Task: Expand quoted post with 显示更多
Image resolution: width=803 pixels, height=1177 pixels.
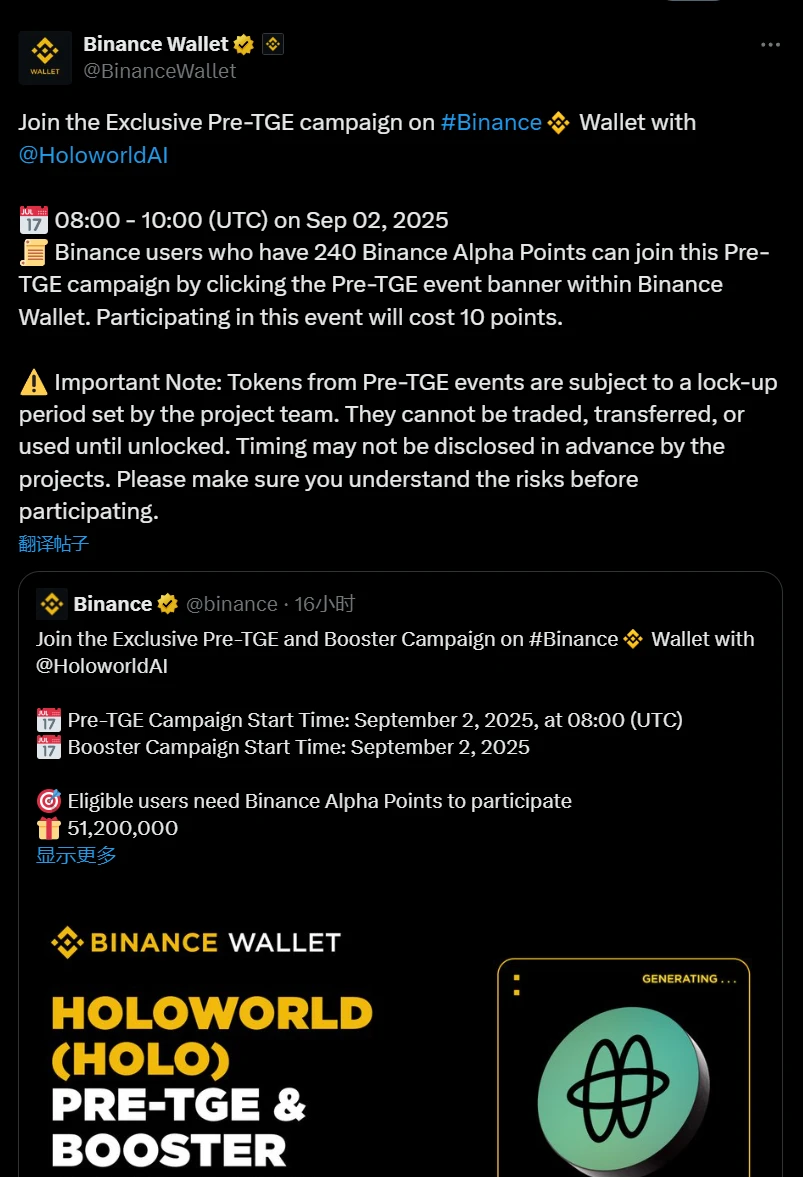Action: point(76,855)
